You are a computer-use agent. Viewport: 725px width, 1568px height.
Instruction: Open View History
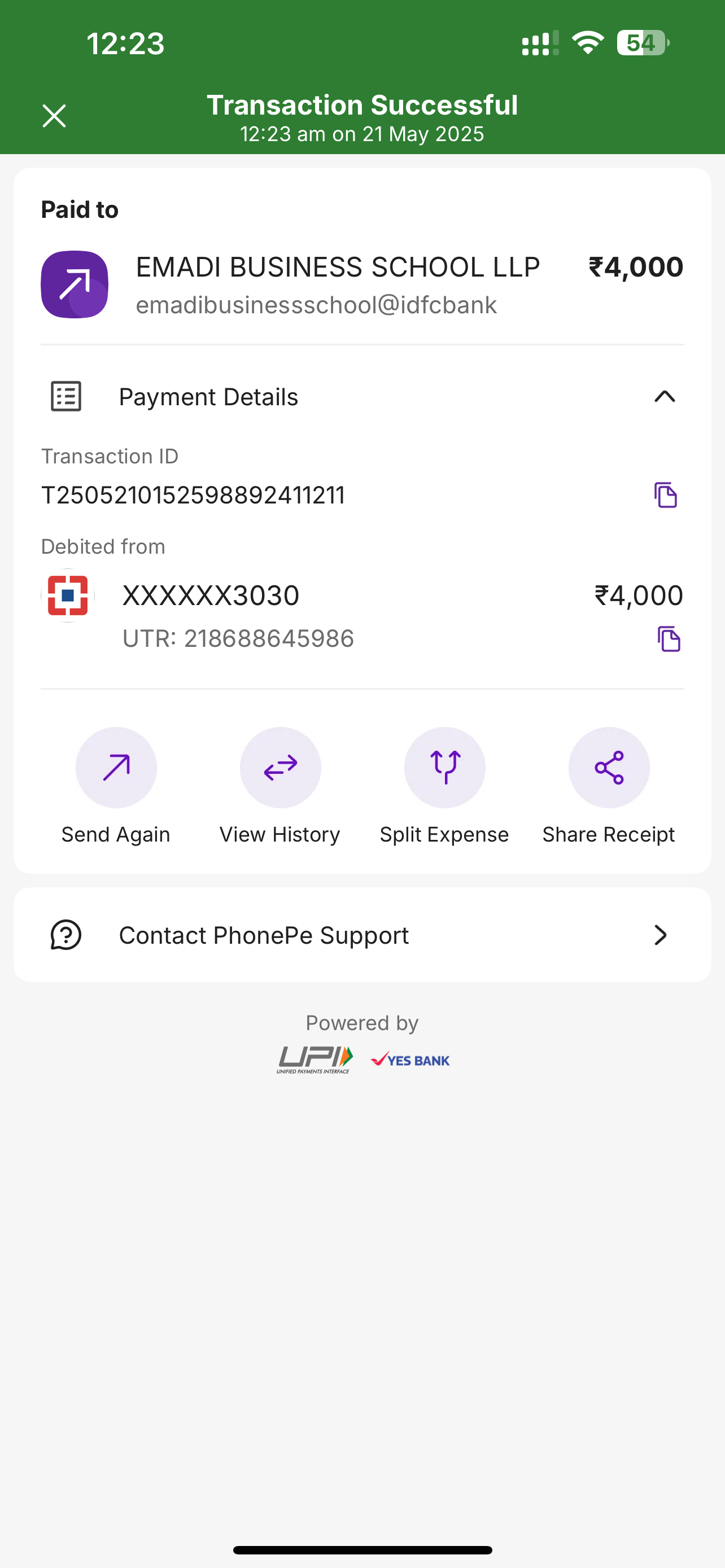pos(280,768)
